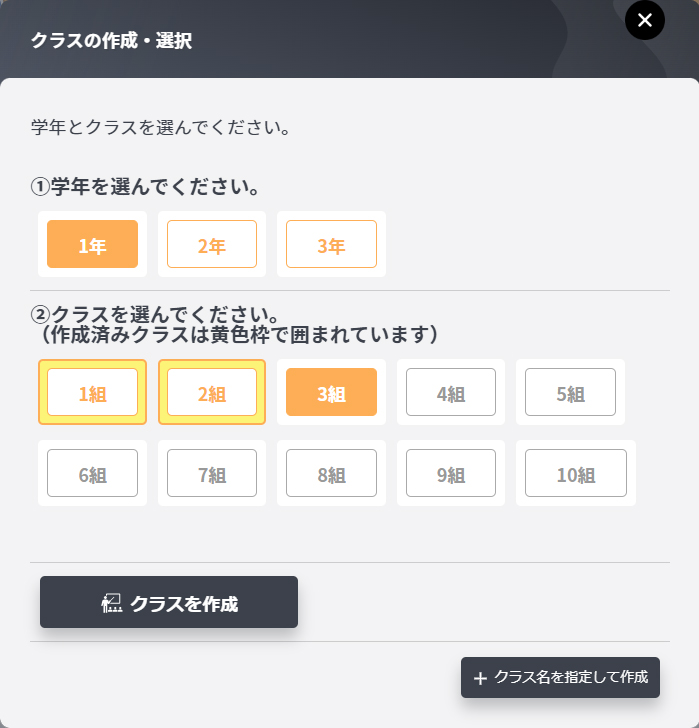Choose class 1組
Viewport: 699px width, 728px height.
click(92, 392)
